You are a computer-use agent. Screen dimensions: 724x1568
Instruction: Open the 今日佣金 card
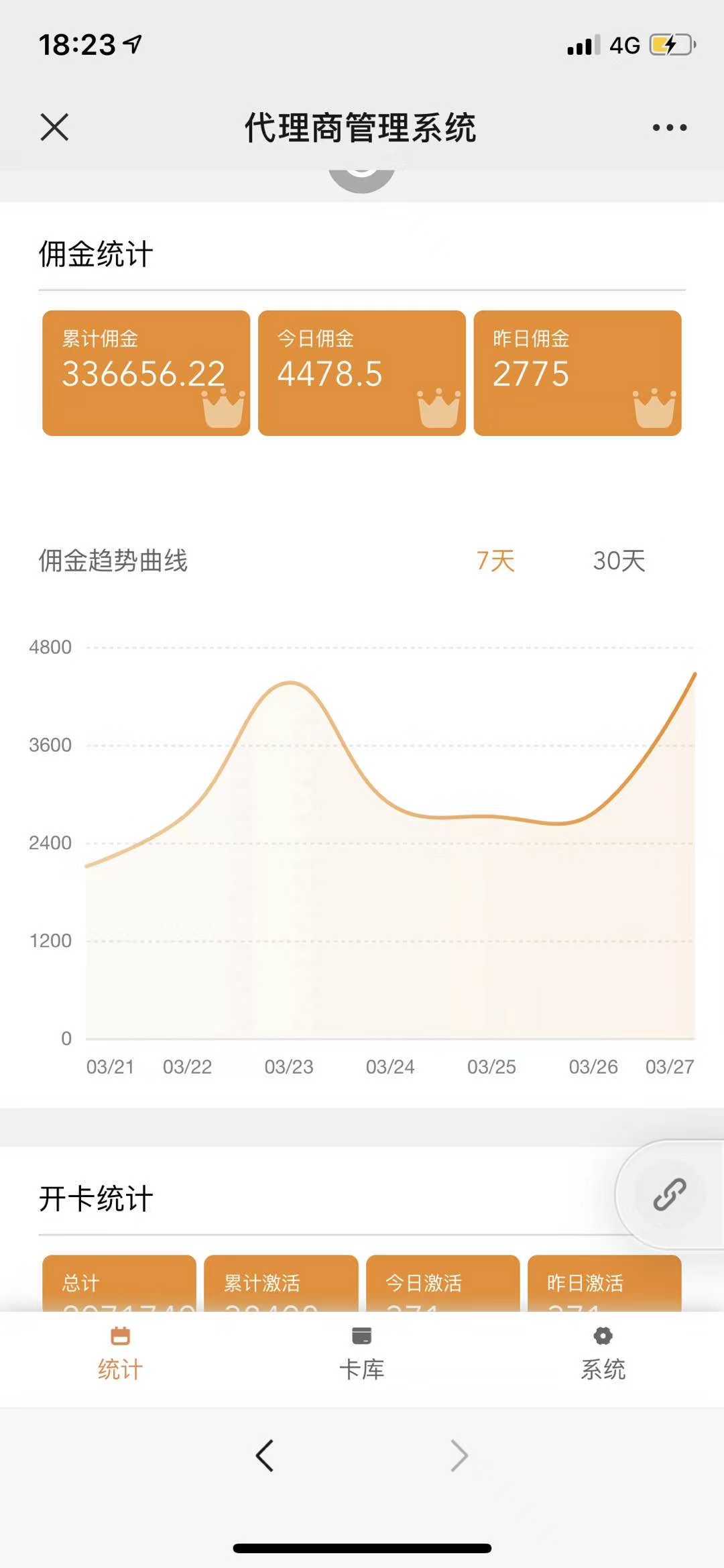pos(362,373)
